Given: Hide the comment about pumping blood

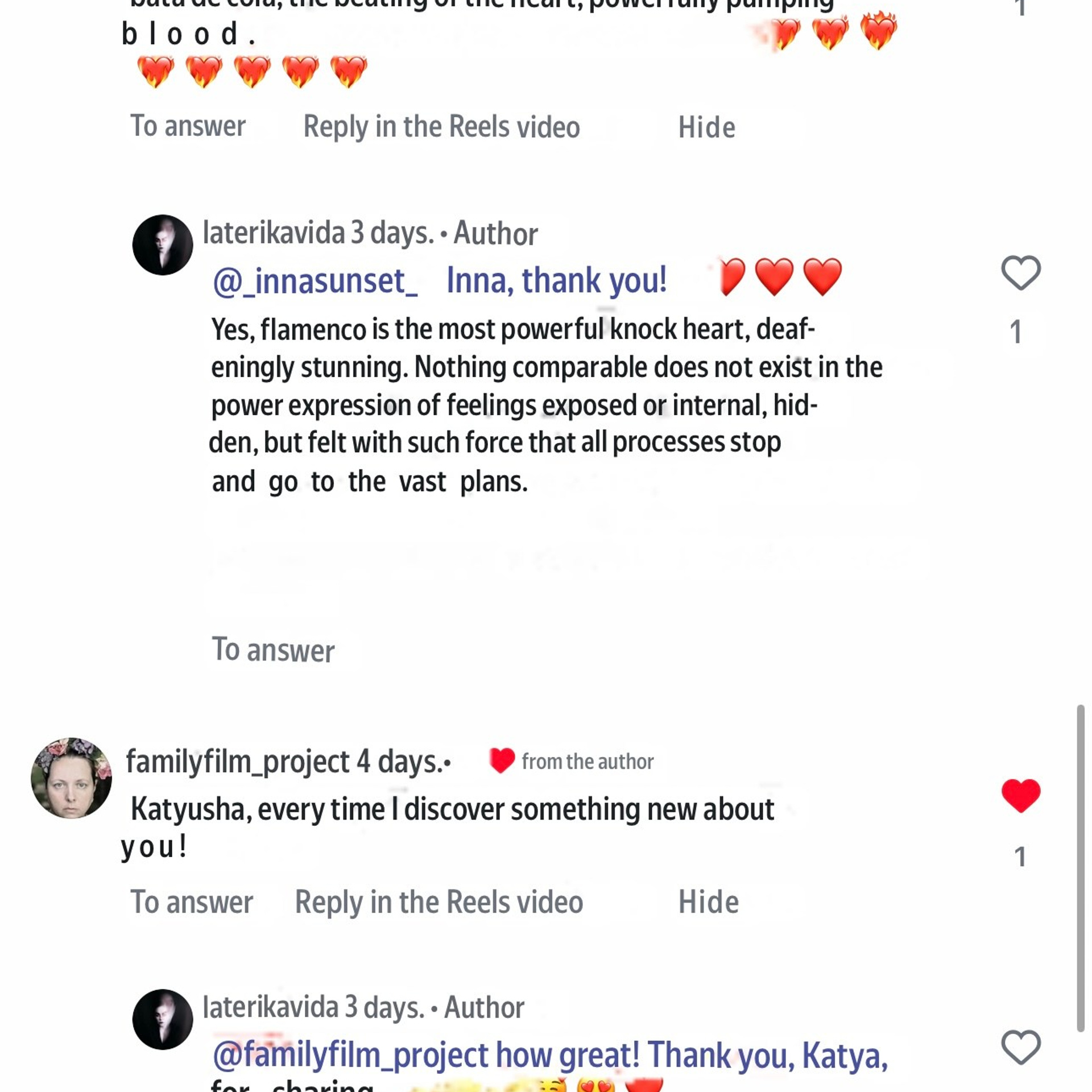Looking at the screenshot, I should coord(706,127).
